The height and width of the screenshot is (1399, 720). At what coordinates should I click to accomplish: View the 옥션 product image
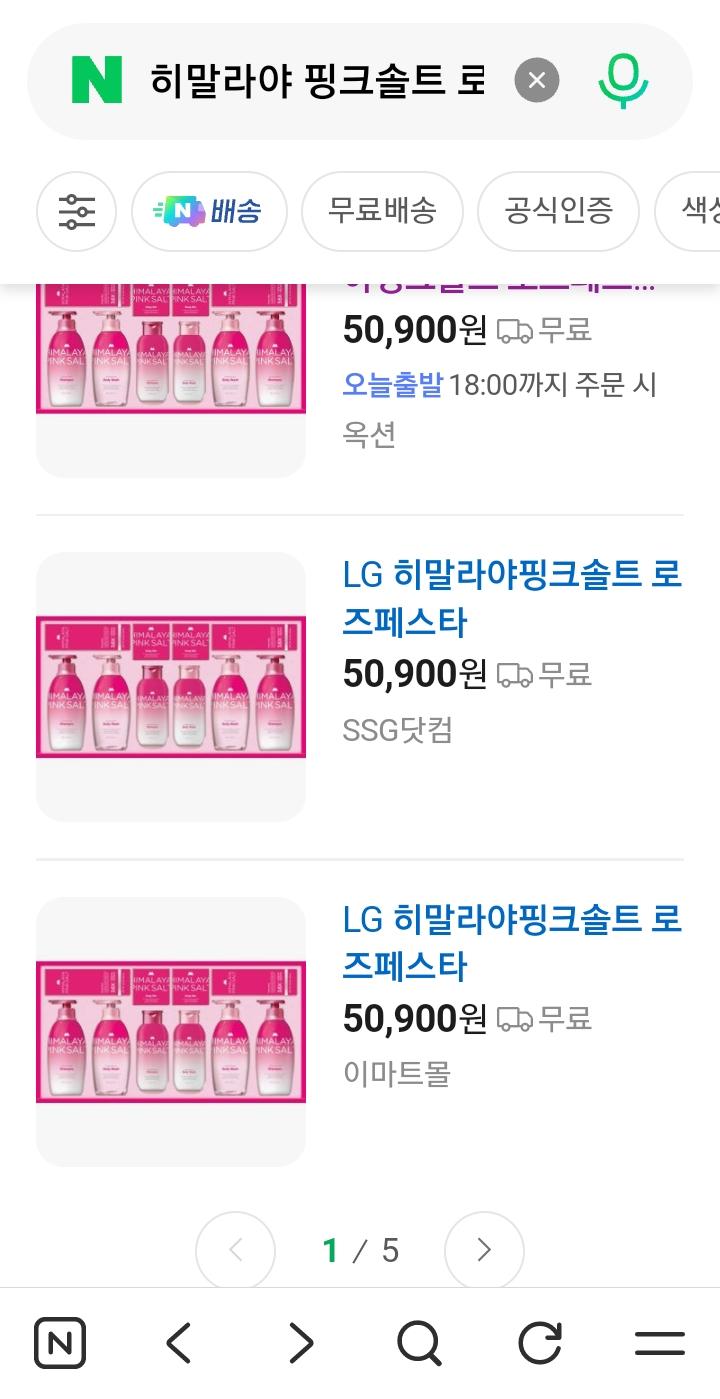pos(171,381)
